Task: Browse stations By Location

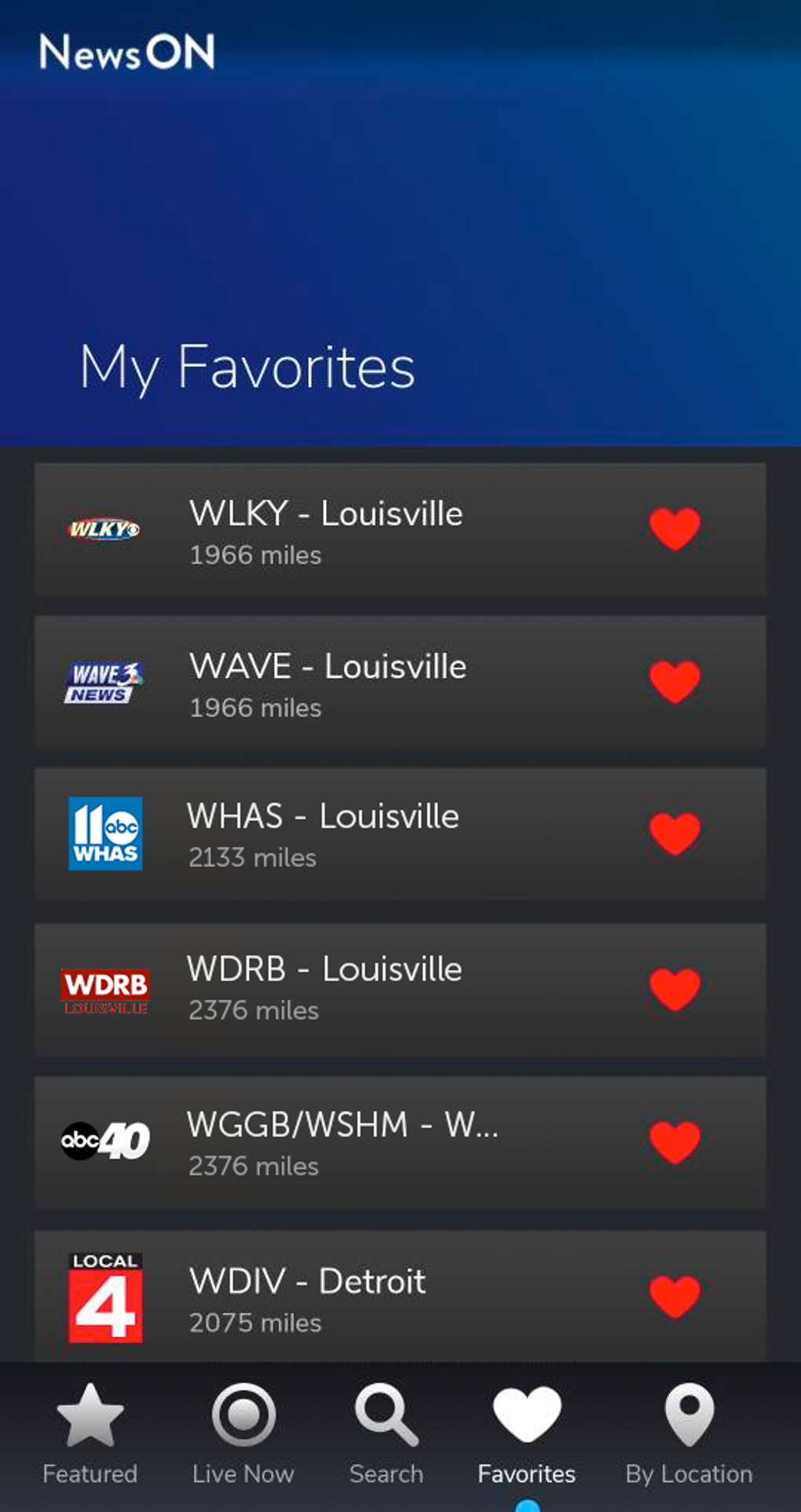Action: [x=689, y=1436]
